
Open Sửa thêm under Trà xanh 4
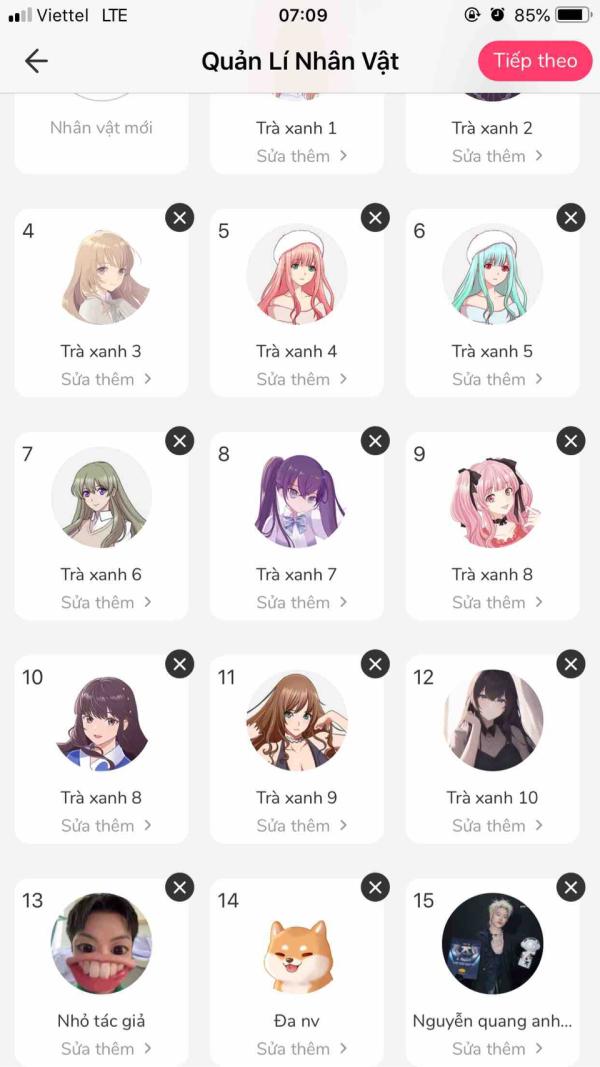point(301,379)
